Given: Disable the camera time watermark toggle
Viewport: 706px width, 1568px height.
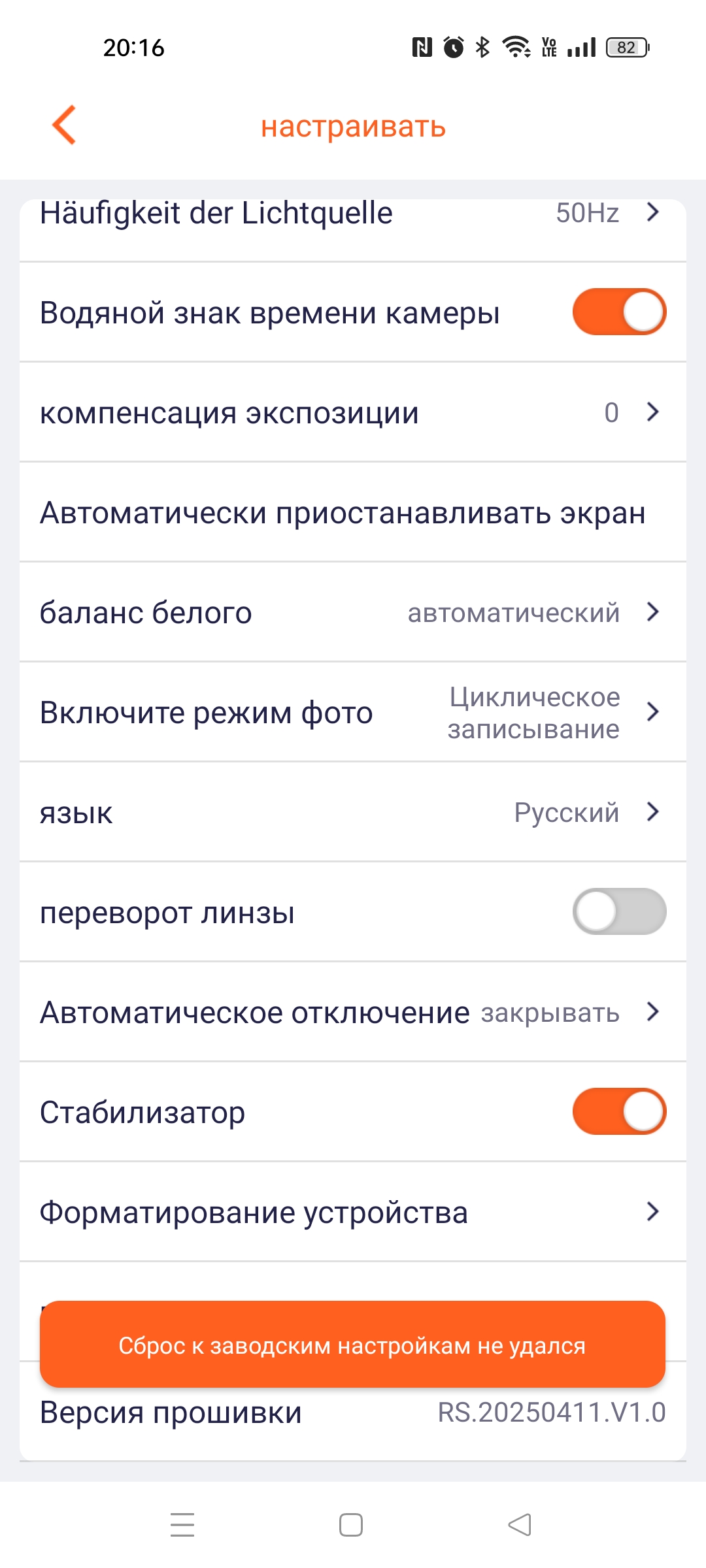Looking at the screenshot, I should tap(618, 312).
